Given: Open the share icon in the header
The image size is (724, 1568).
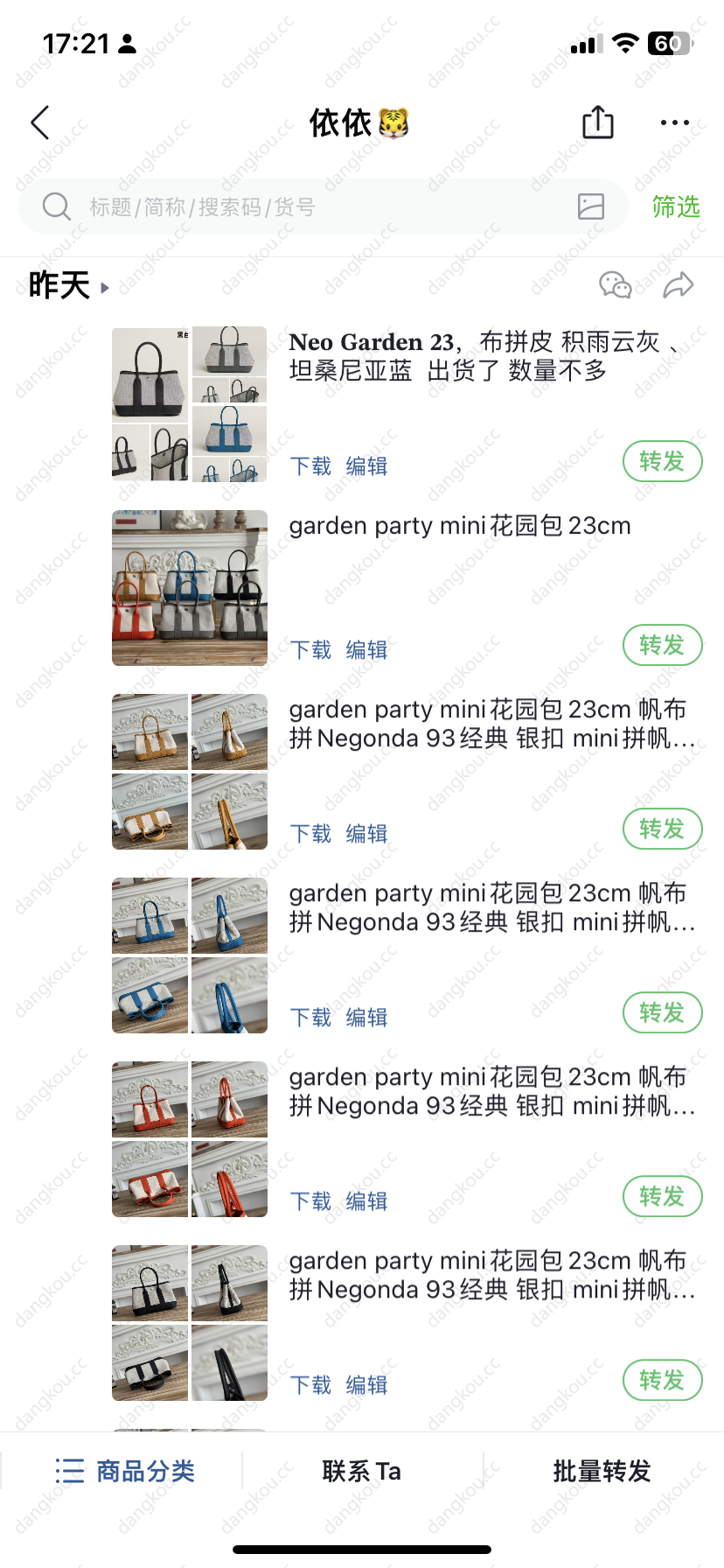Looking at the screenshot, I should coord(598,122).
